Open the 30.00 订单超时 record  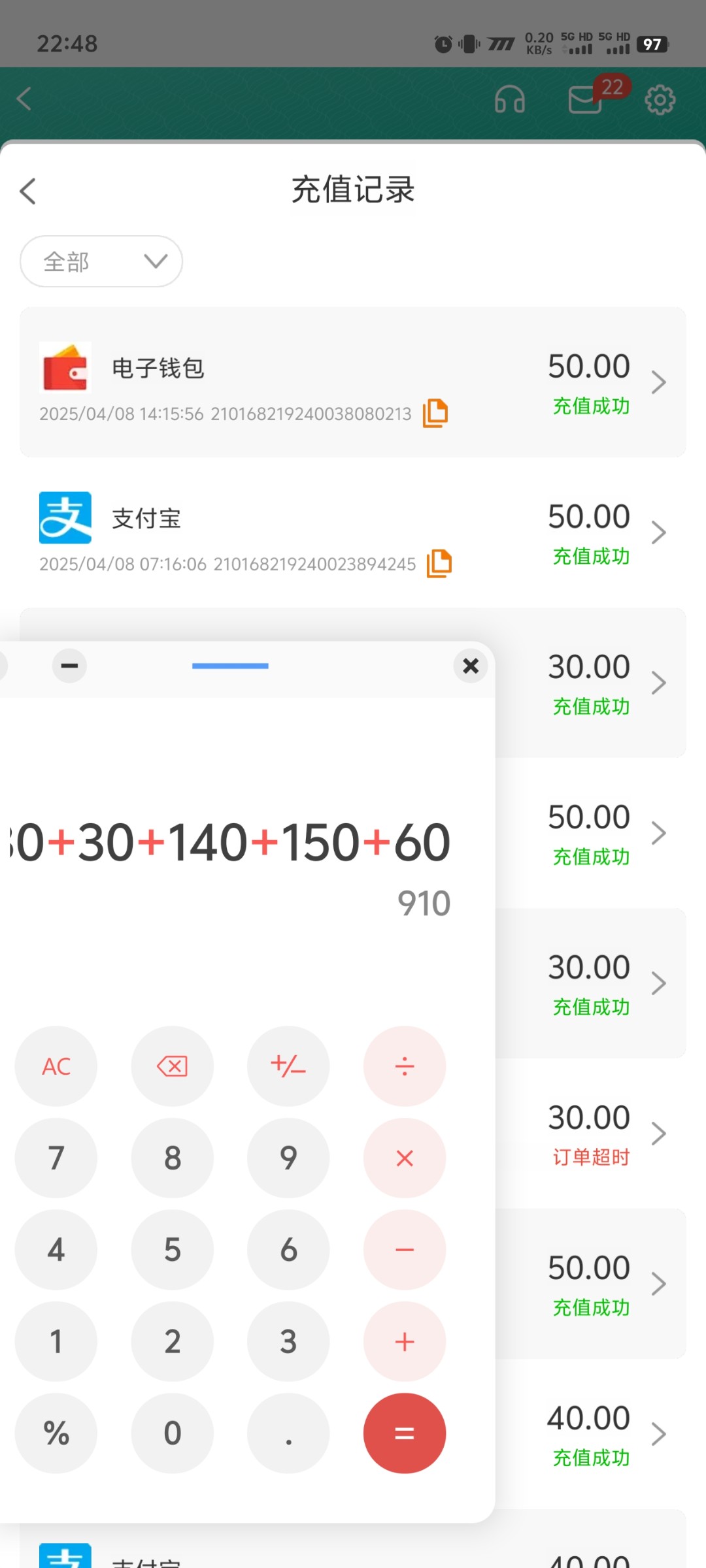coord(591,1134)
